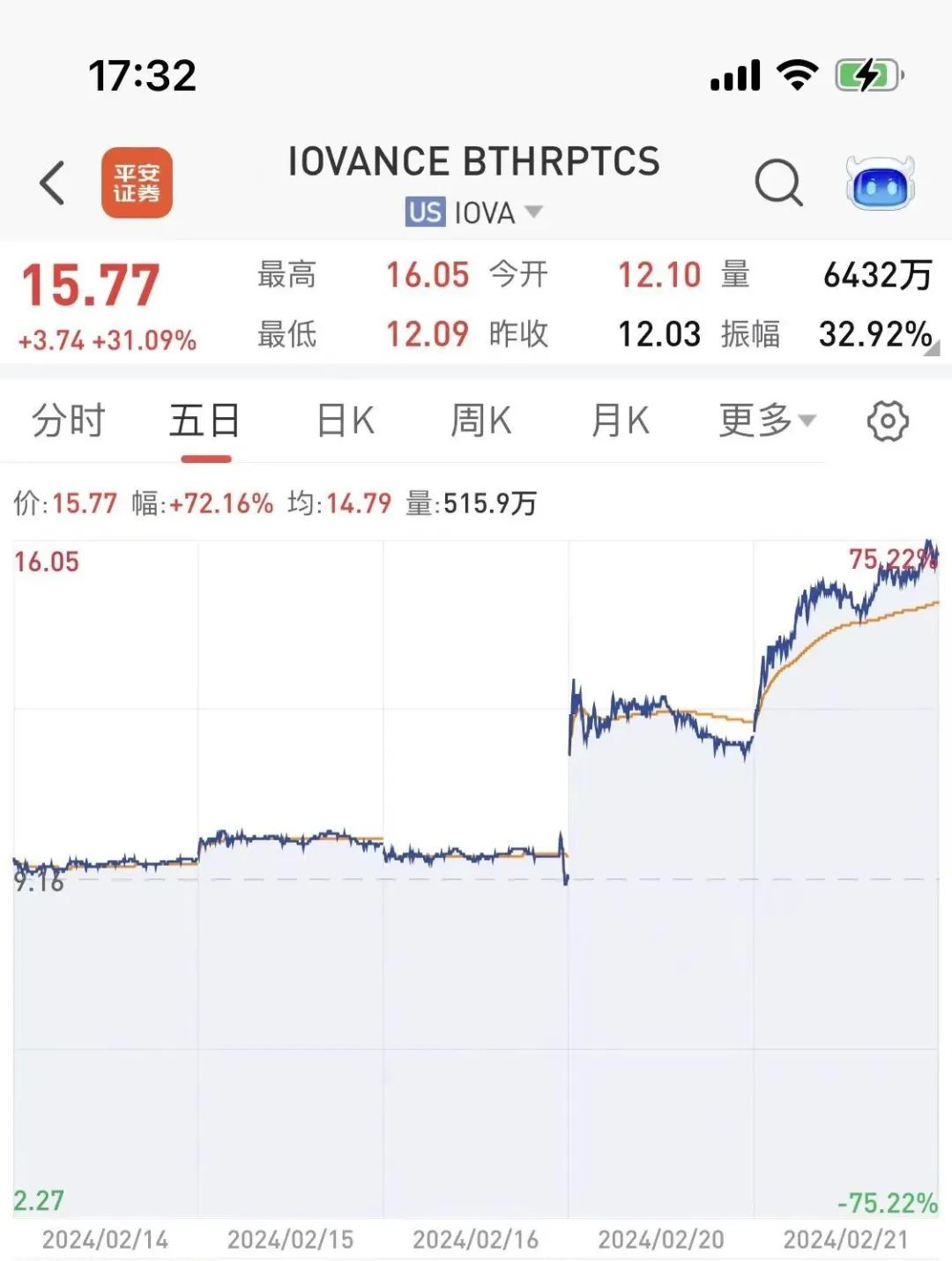Collapse the stock name selector arrow
The image size is (952, 1261).
pos(533,213)
